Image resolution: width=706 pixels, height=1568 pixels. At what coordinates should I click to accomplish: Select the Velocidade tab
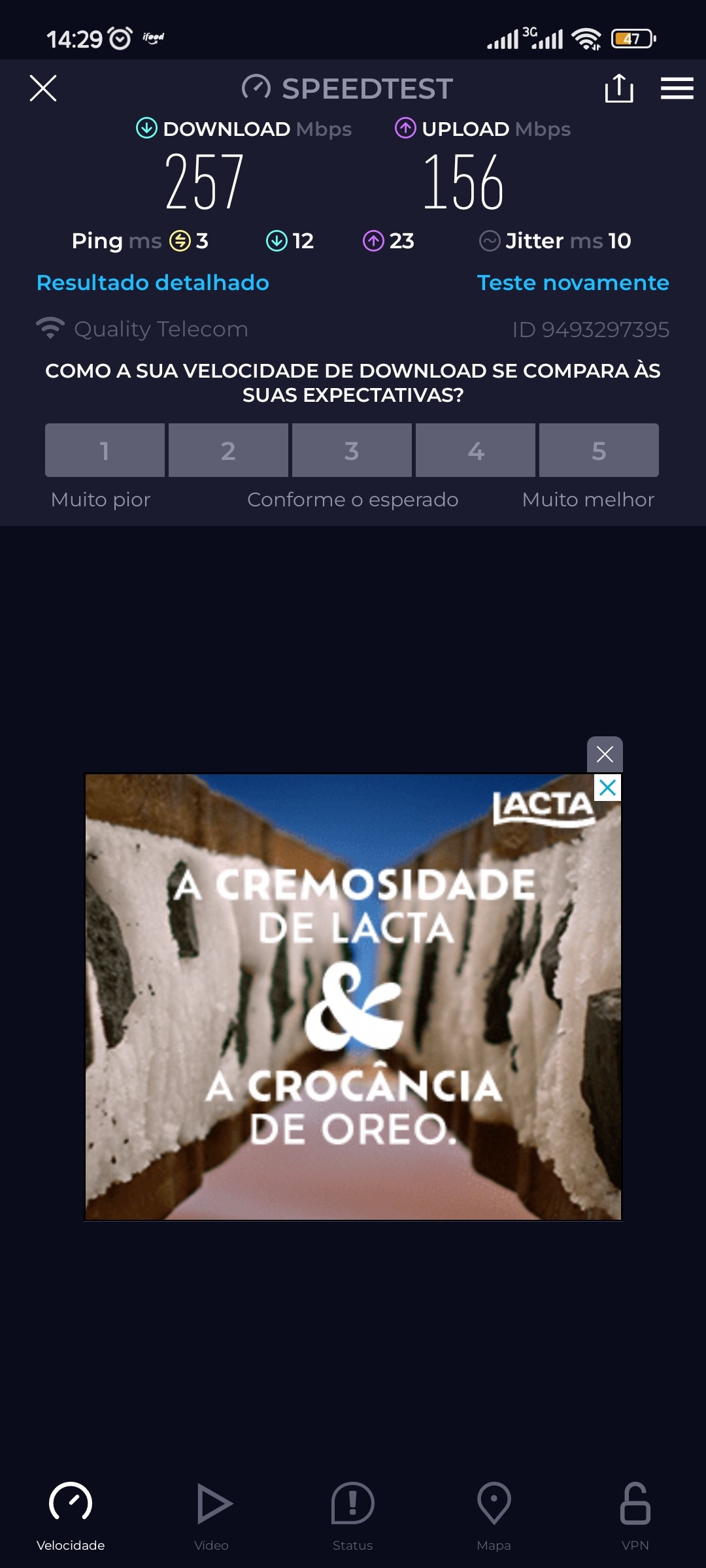coord(71,1516)
